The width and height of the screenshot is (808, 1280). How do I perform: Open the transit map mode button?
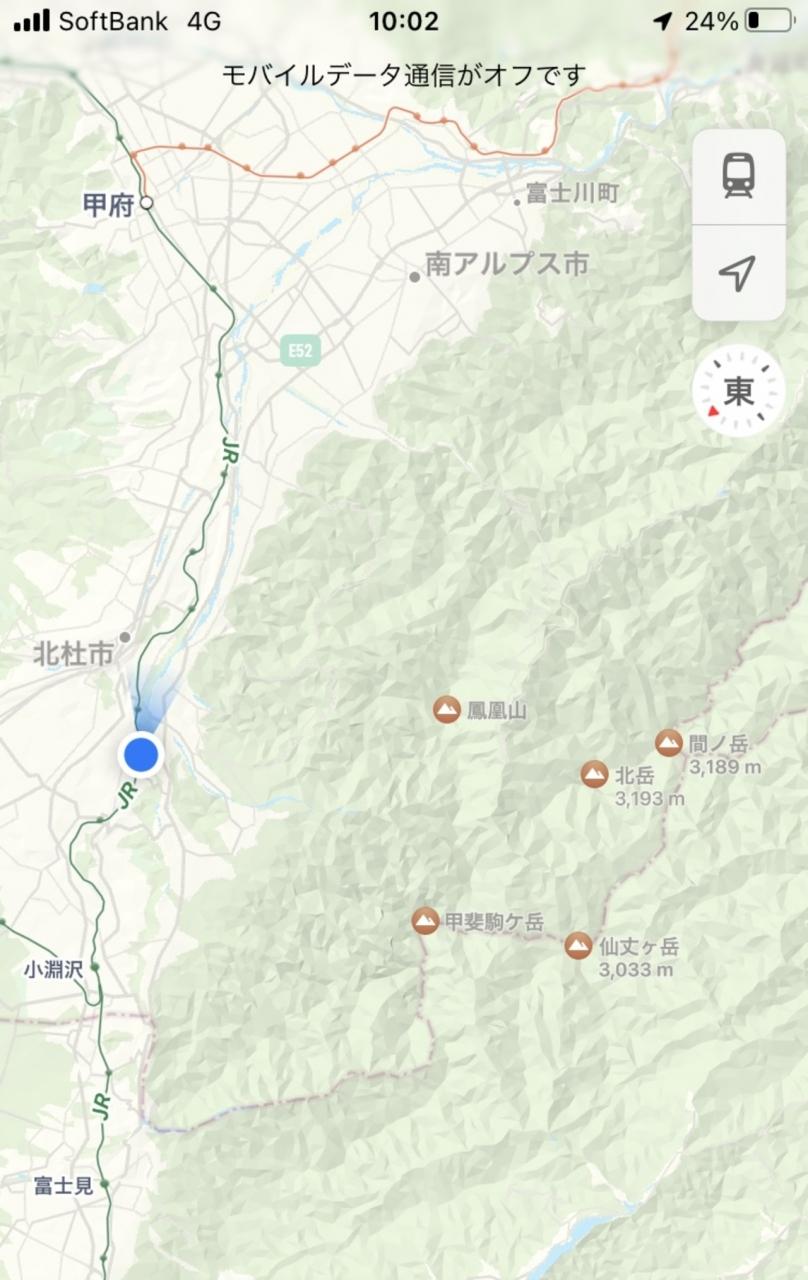point(738,177)
